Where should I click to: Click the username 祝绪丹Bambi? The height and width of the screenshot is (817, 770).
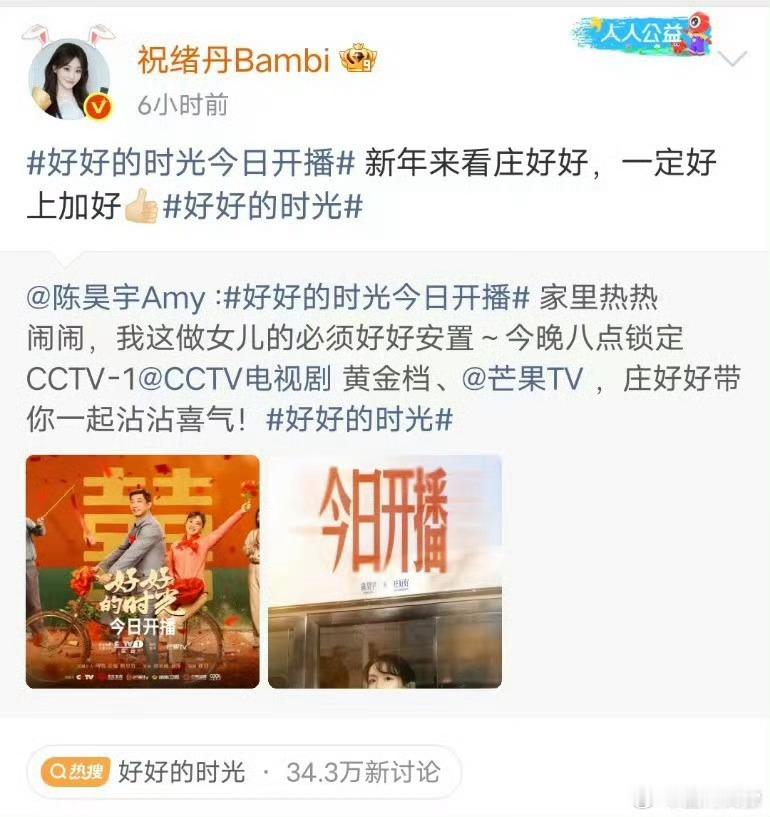233,62
